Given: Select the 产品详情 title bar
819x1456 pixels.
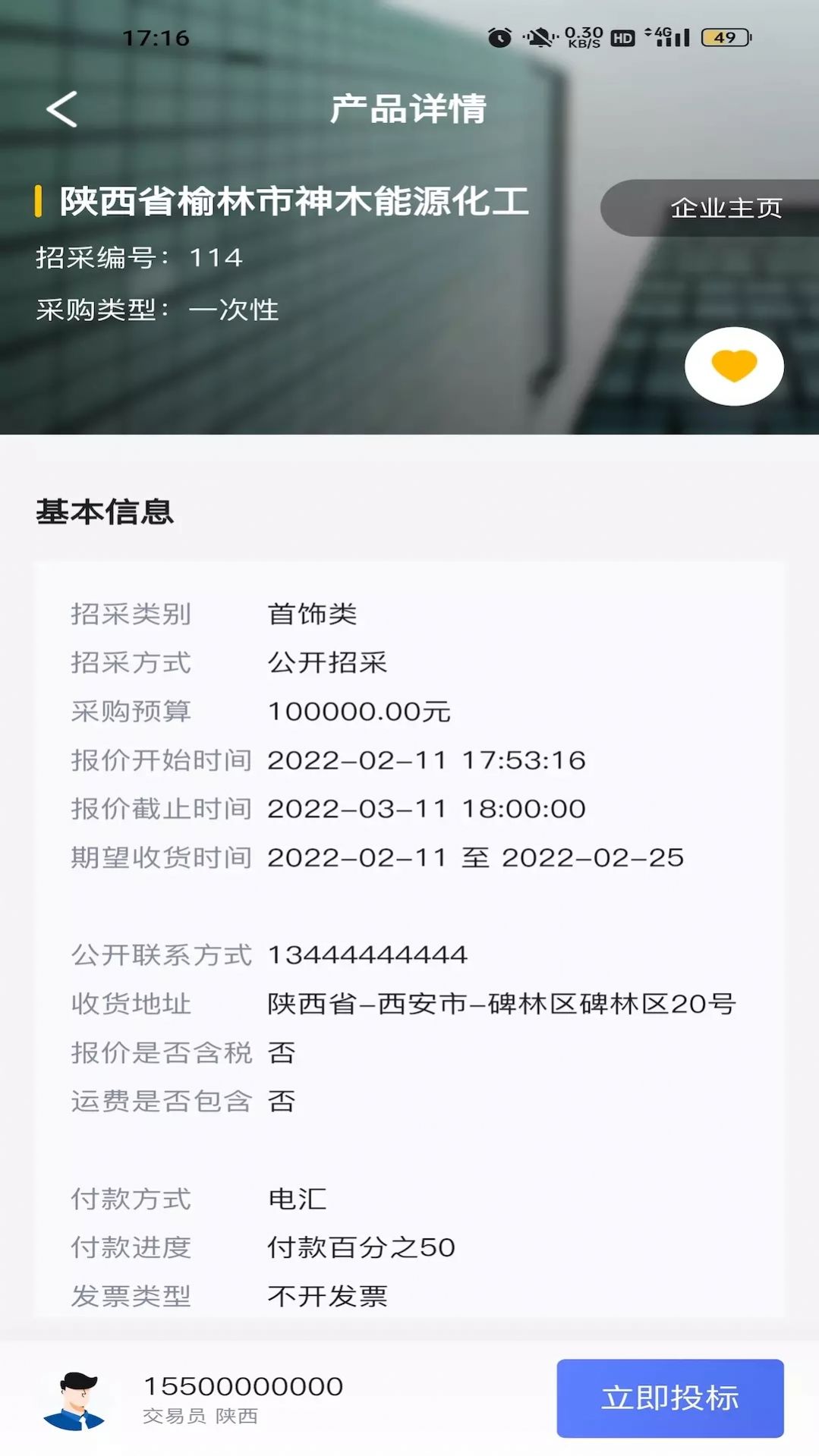Looking at the screenshot, I should (409, 108).
